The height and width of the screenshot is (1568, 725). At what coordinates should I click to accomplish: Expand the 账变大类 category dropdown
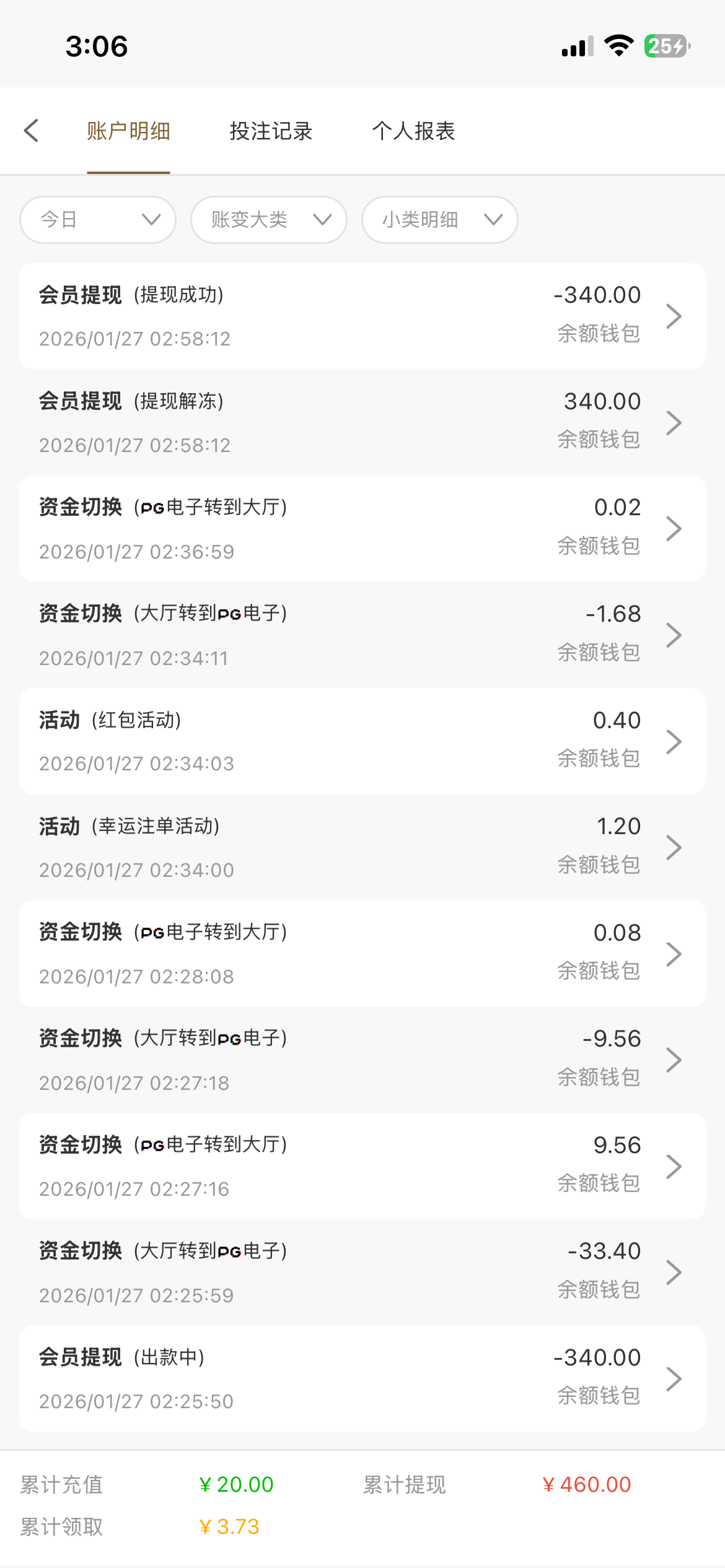coord(268,219)
